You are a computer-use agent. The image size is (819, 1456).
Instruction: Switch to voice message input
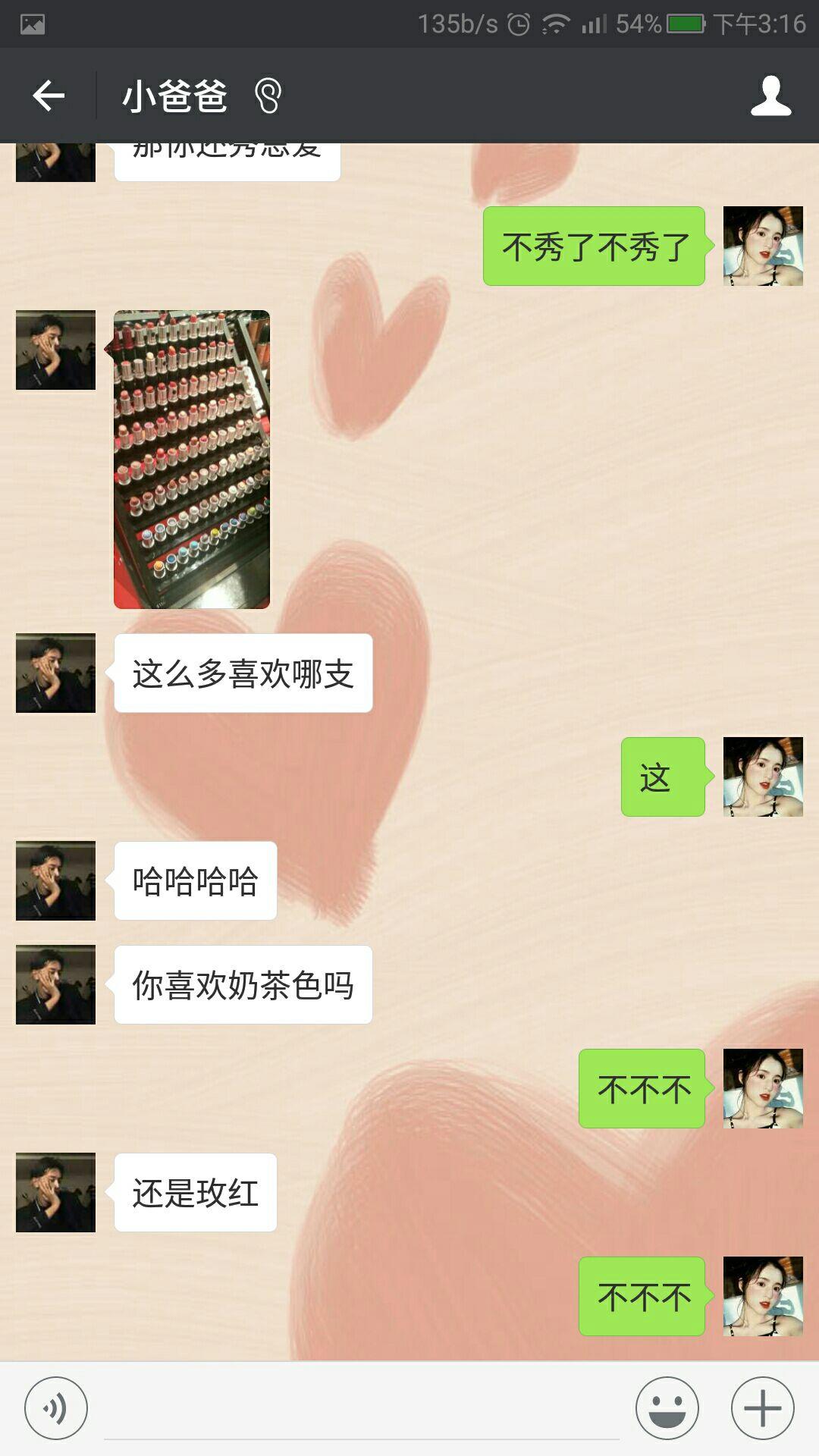point(56,1408)
